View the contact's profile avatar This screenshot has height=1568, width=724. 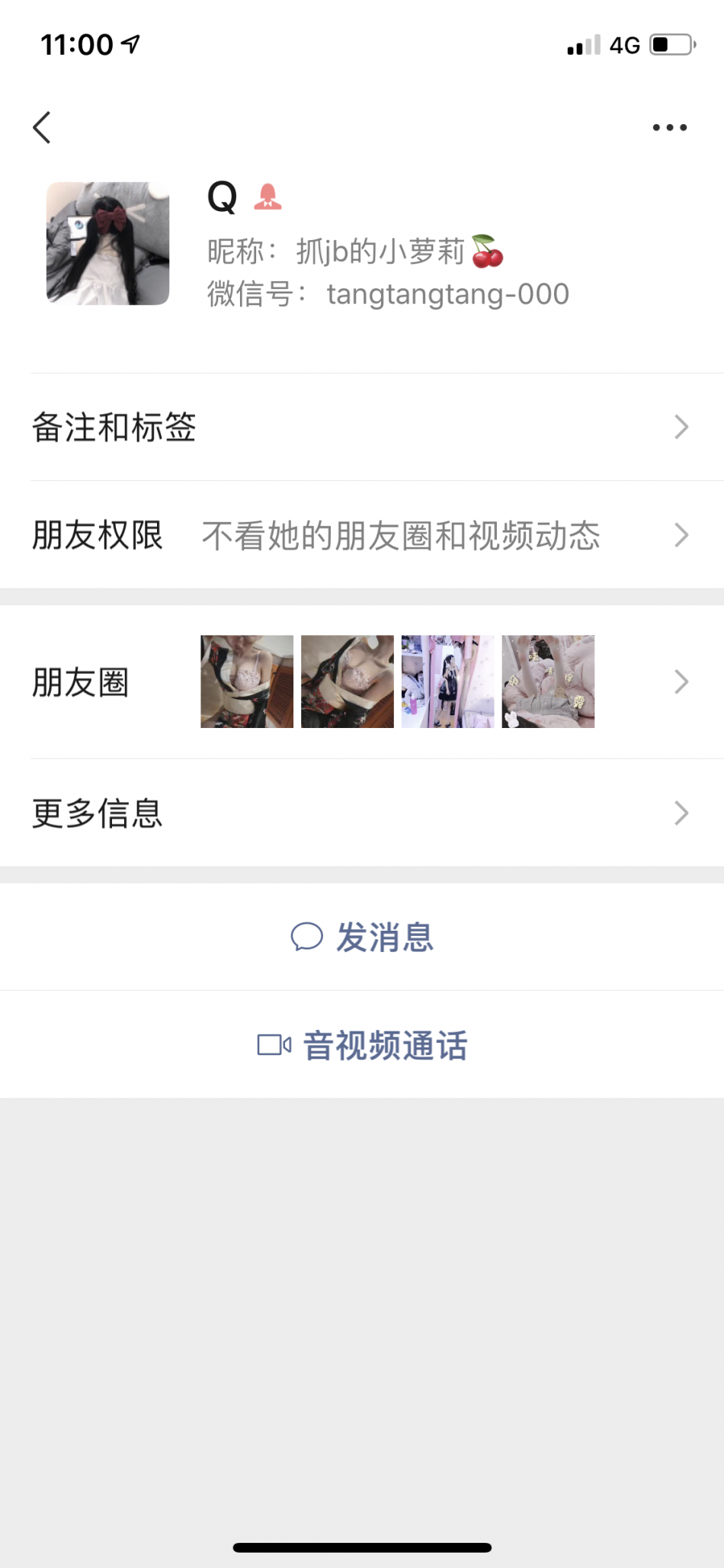tap(107, 243)
